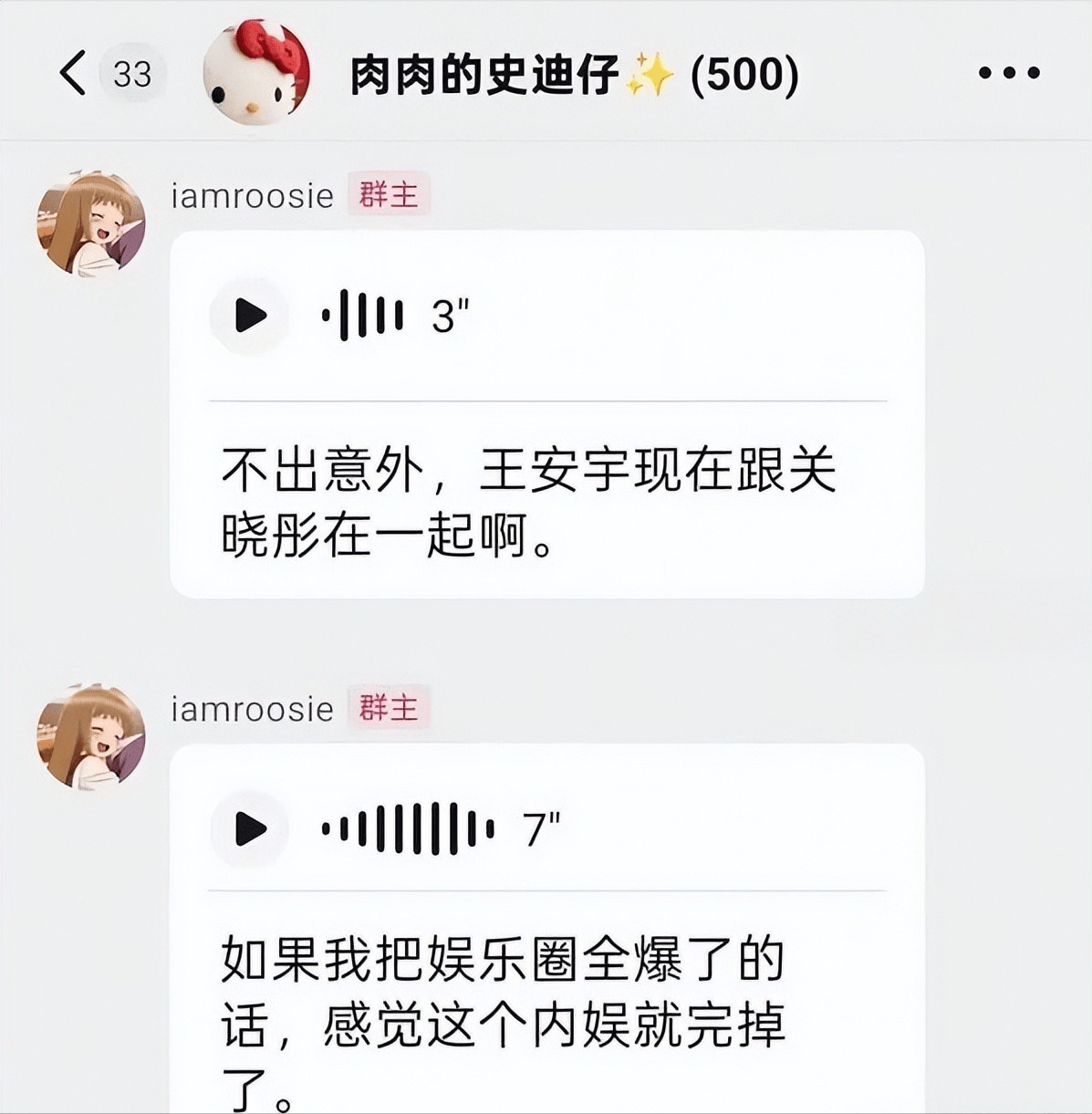Play the 3-second voice message
The image size is (1092, 1114).
[250, 316]
